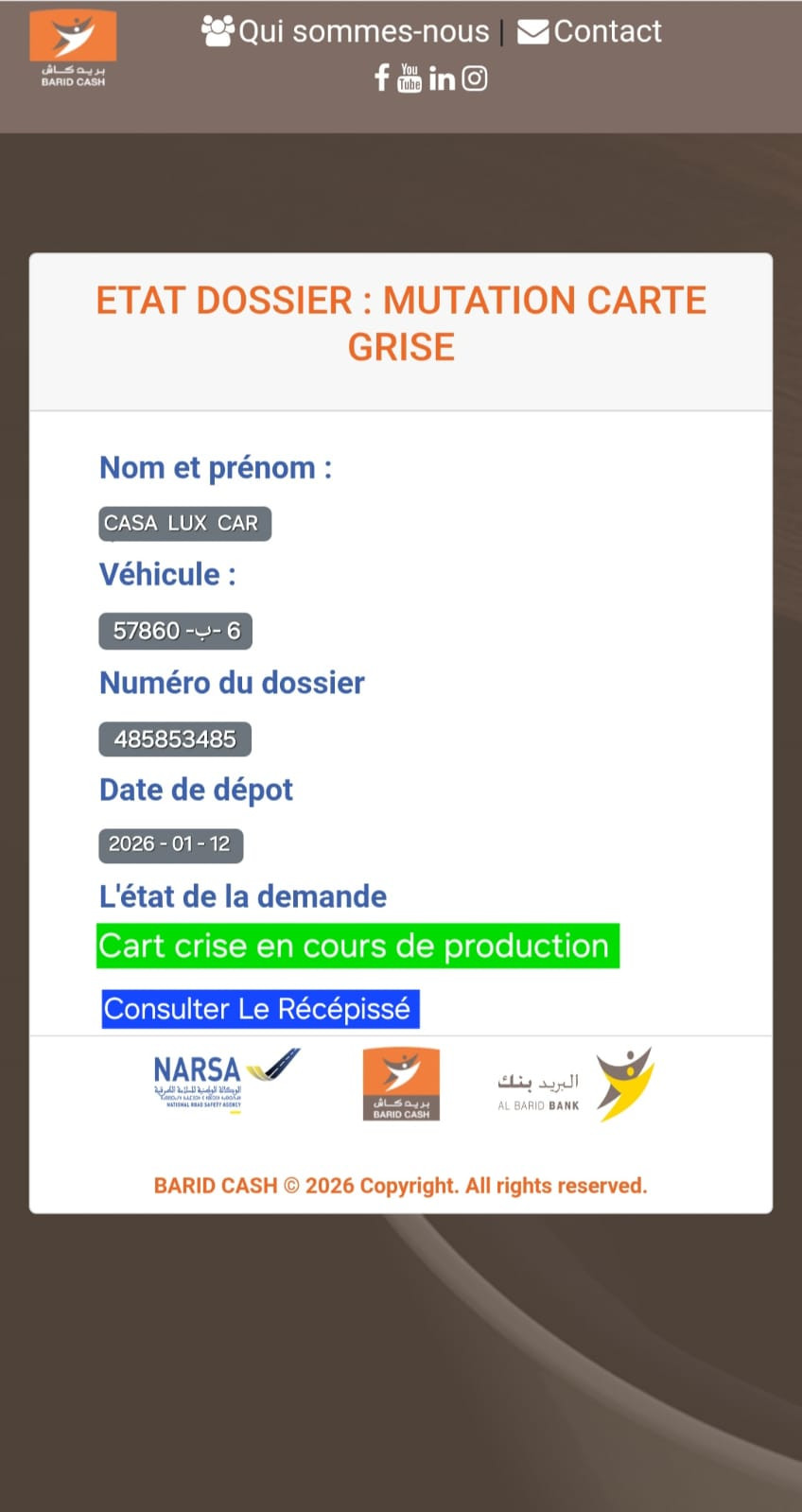
Task: Open the Instagram icon
Action: [475, 78]
